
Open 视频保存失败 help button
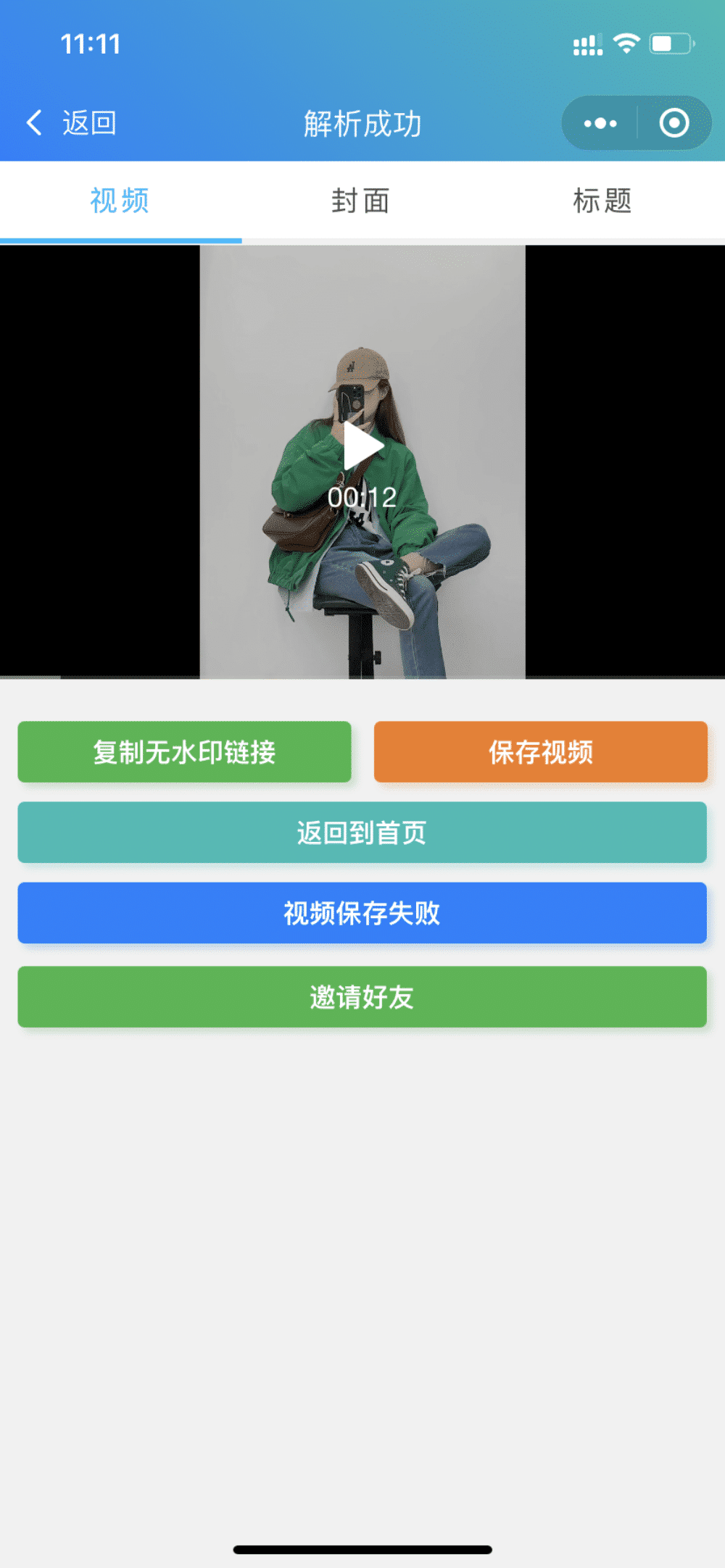click(x=362, y=913)
